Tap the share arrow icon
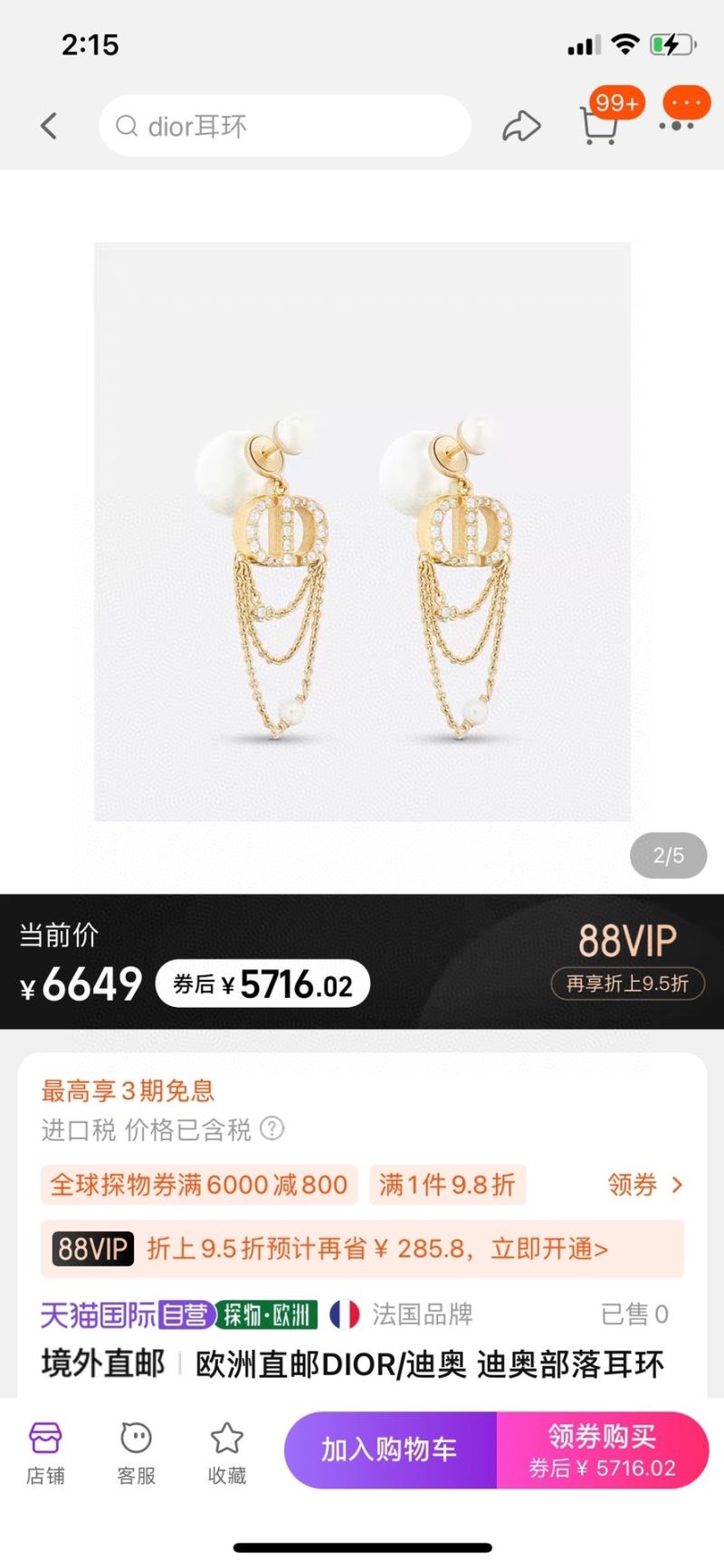Image resolution: width=724 pixels, height=1568 pixels. click(520, 125)
